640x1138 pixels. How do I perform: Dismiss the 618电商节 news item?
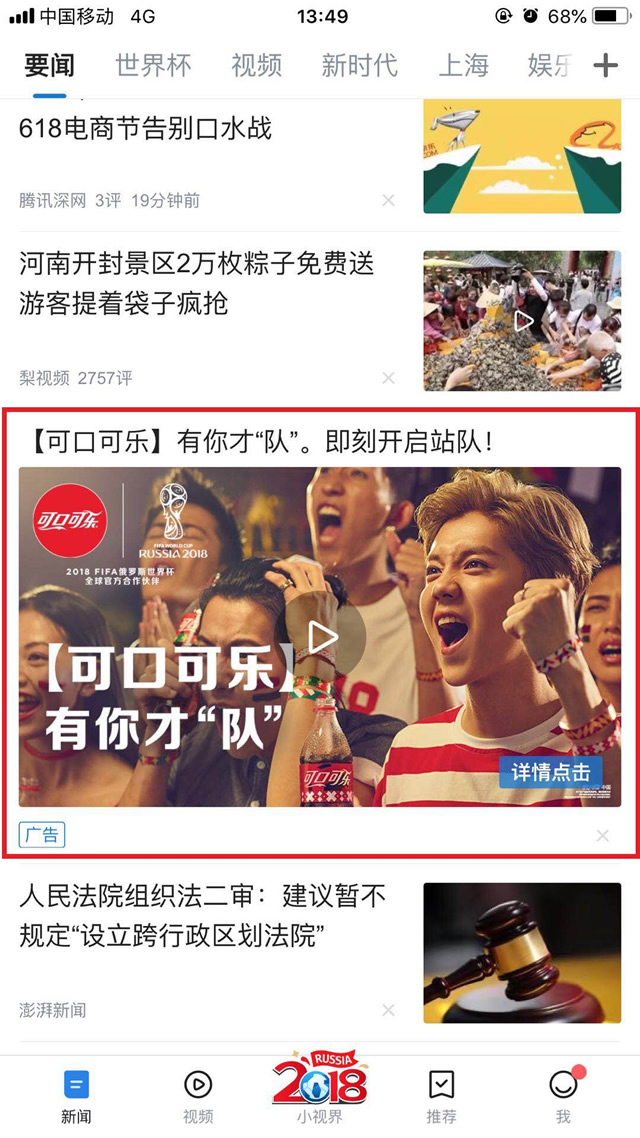tap(388, 200)
